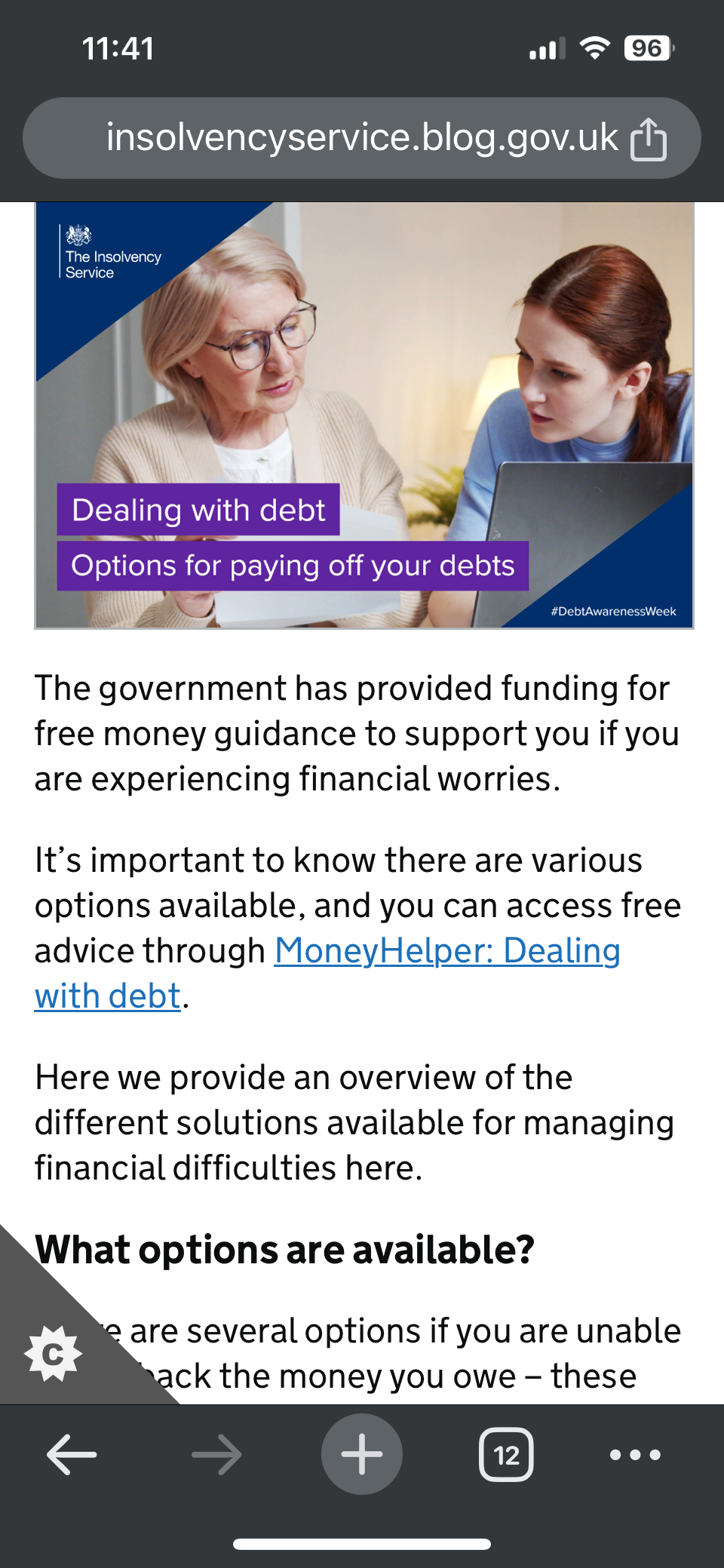The height and width of the screenshot is (1568, 724).
Task: Open cookie settings gear icon
Action: click(x=53, y=1354)
